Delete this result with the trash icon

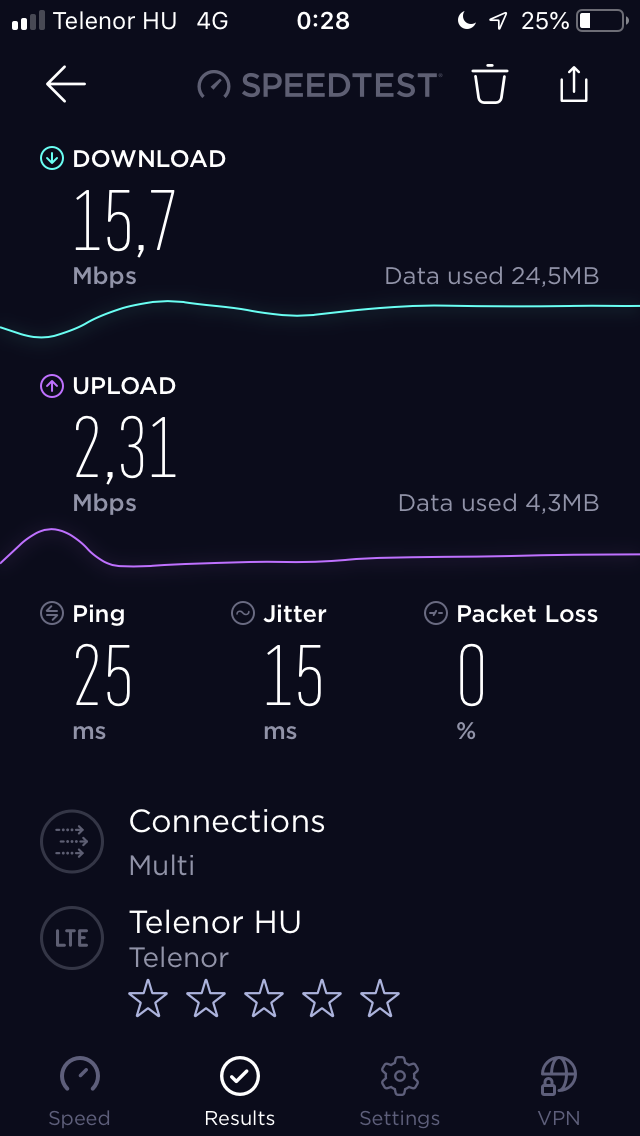tap(490, 84)
